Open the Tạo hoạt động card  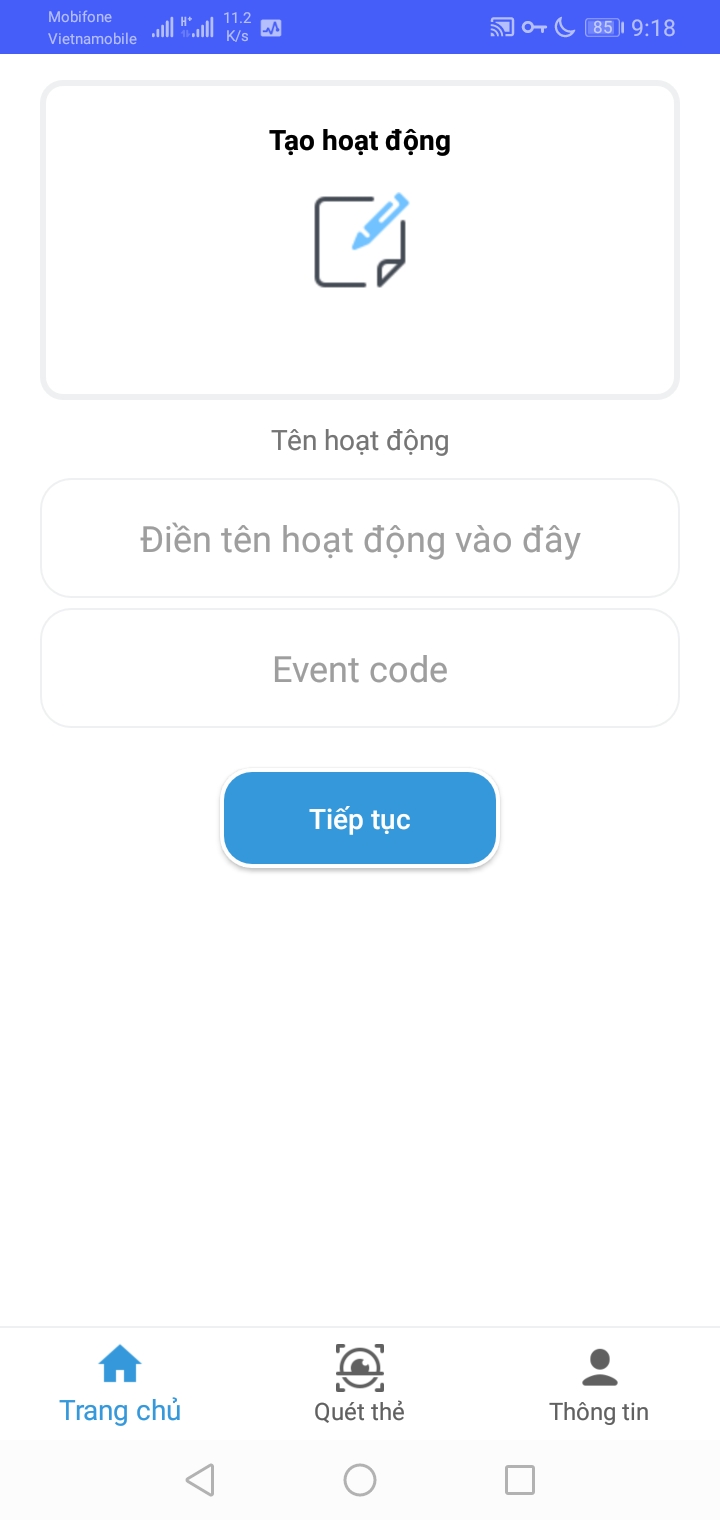[360, 240]
